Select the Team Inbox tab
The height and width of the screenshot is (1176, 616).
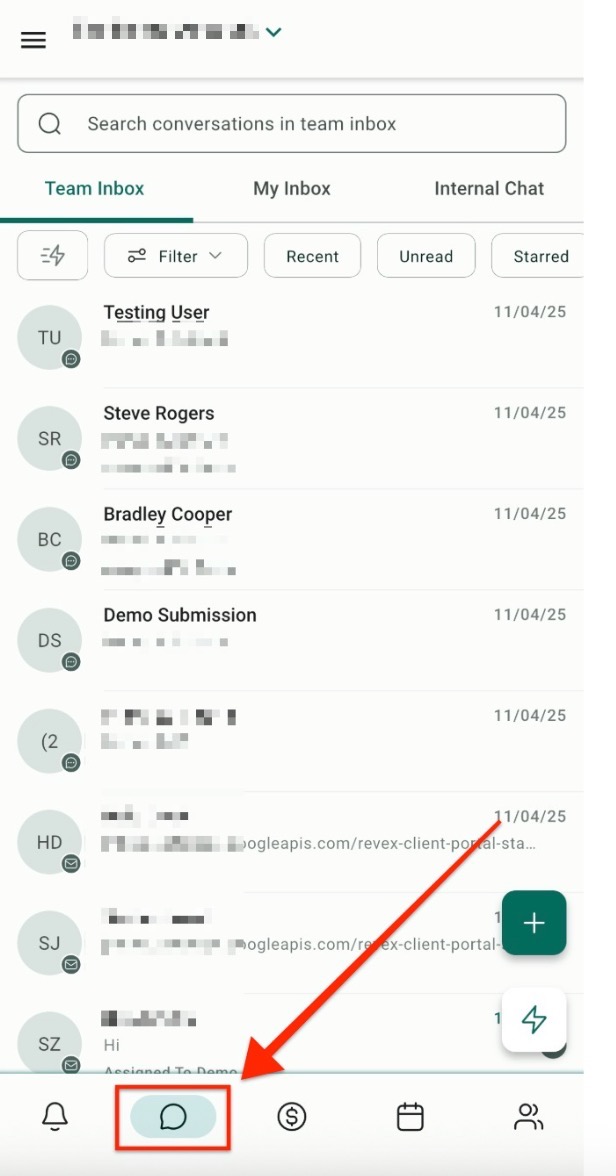coord(95,188)
